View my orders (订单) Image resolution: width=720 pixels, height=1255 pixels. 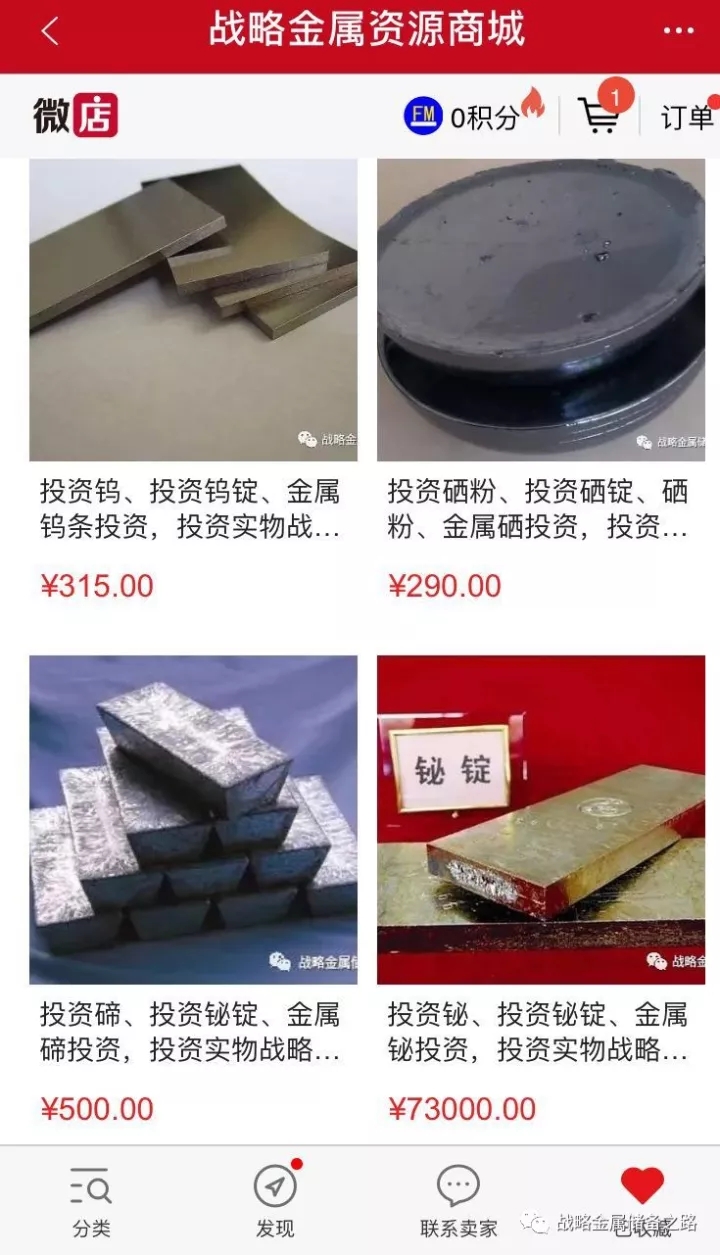click(x=687, y=117)
